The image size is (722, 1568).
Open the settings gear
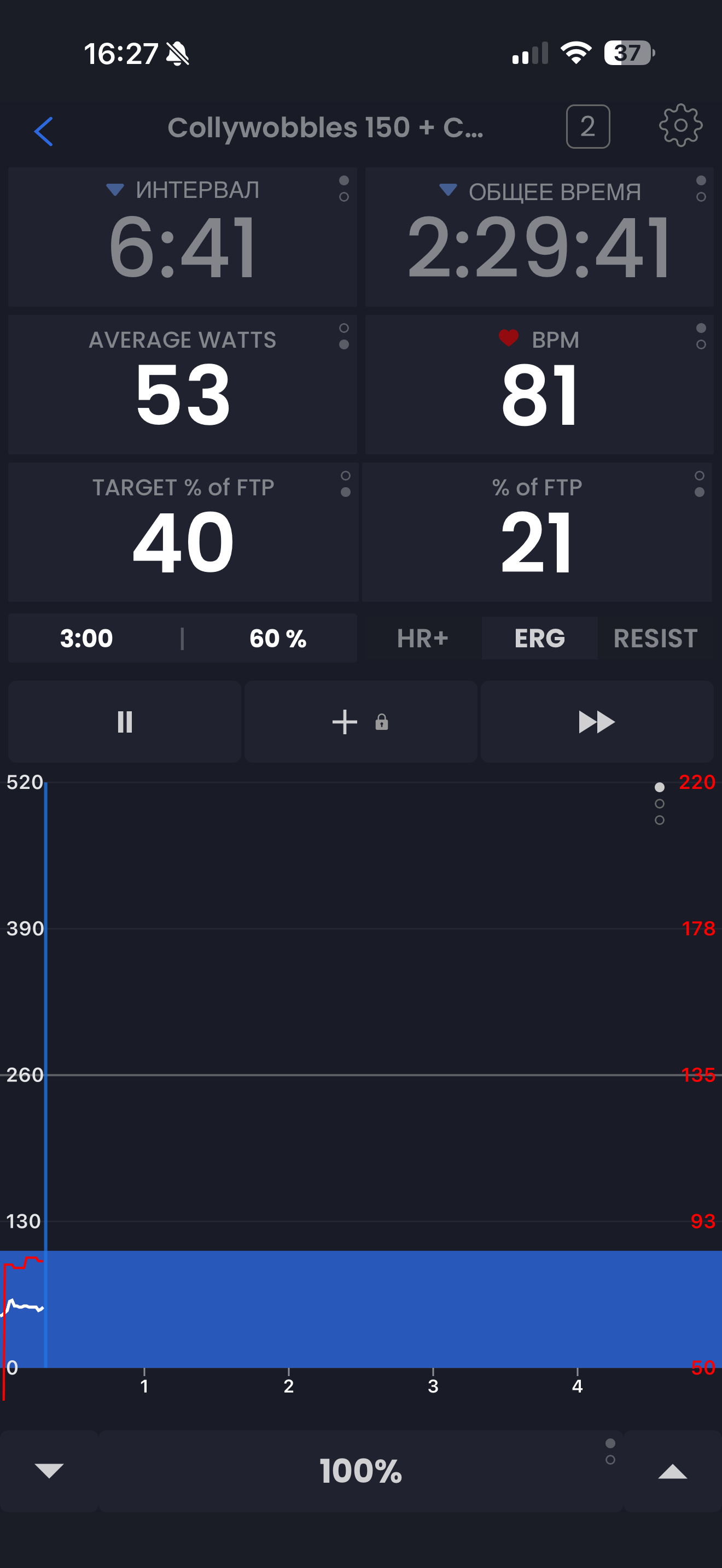(x=680, y=125)
